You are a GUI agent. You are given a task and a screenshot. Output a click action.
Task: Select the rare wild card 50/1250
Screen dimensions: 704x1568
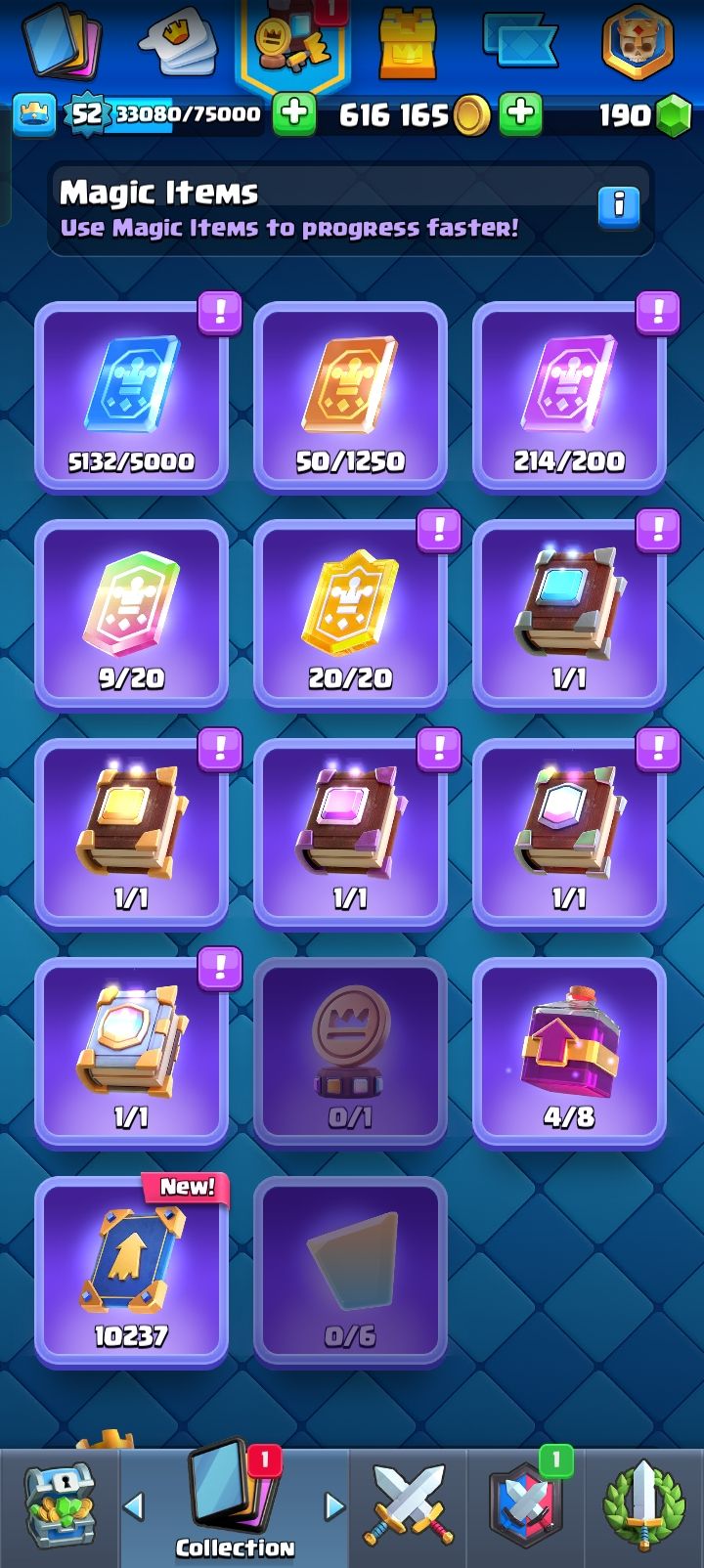coord(350,398)
